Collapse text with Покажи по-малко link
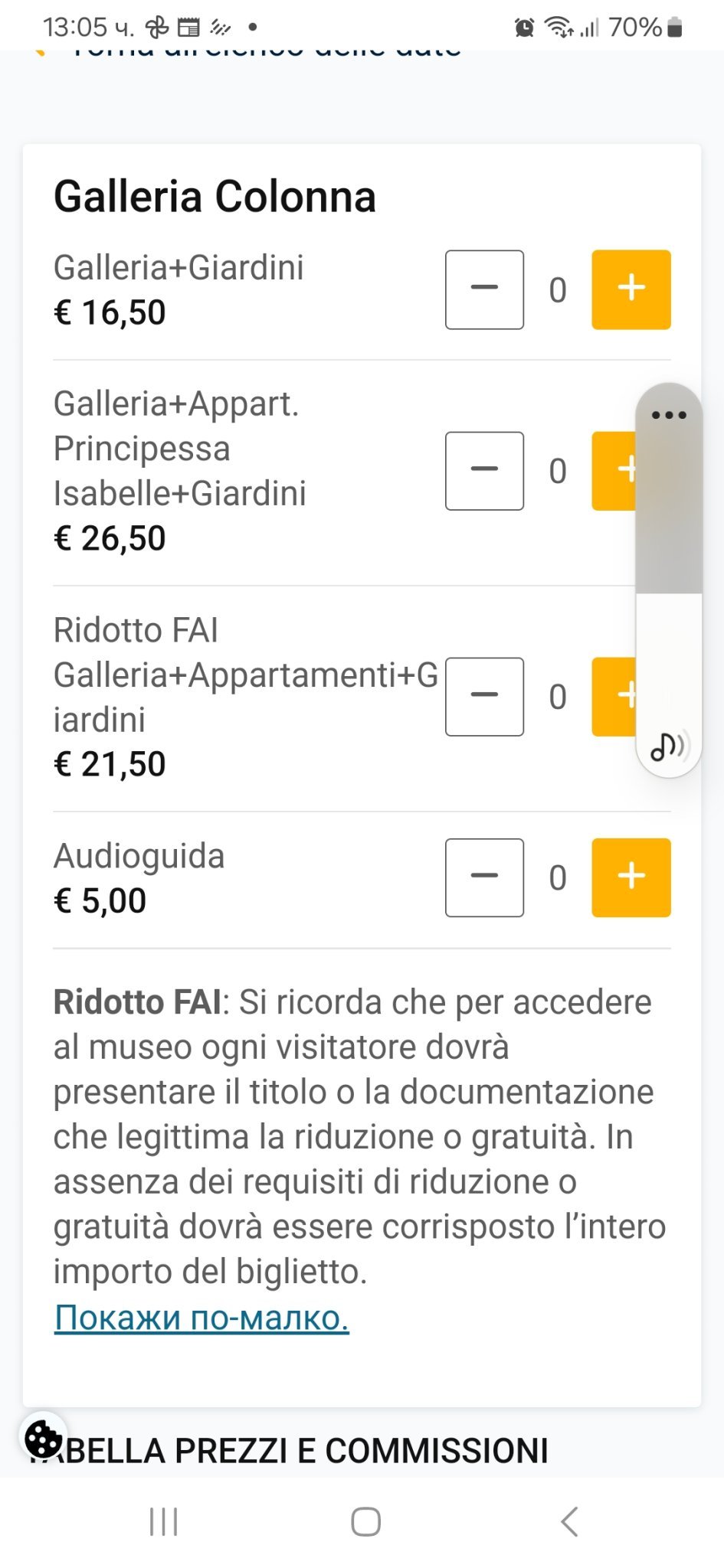 [x=201, y=1318]
